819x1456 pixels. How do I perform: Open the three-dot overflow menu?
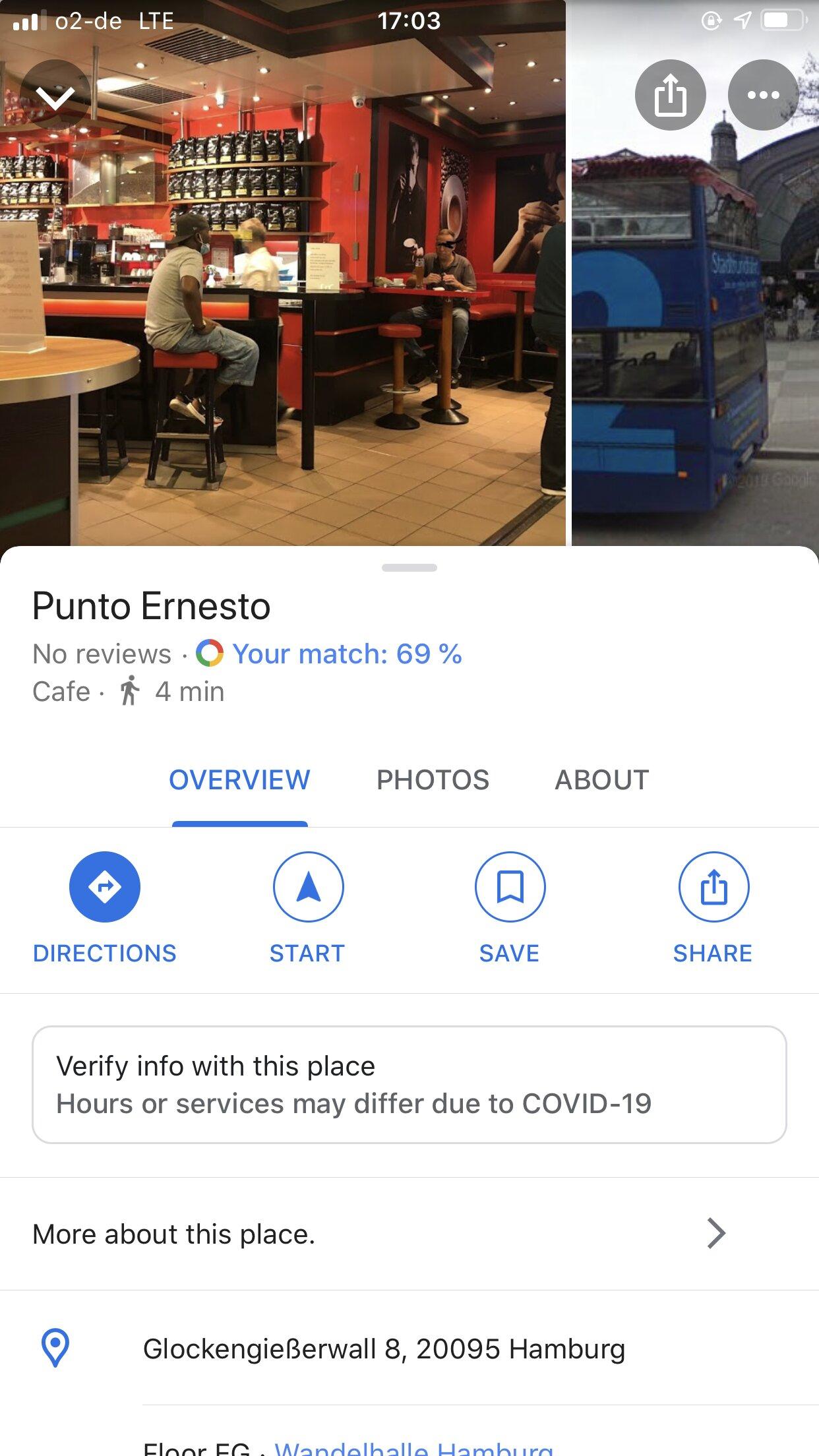click(x=763, y=96)
